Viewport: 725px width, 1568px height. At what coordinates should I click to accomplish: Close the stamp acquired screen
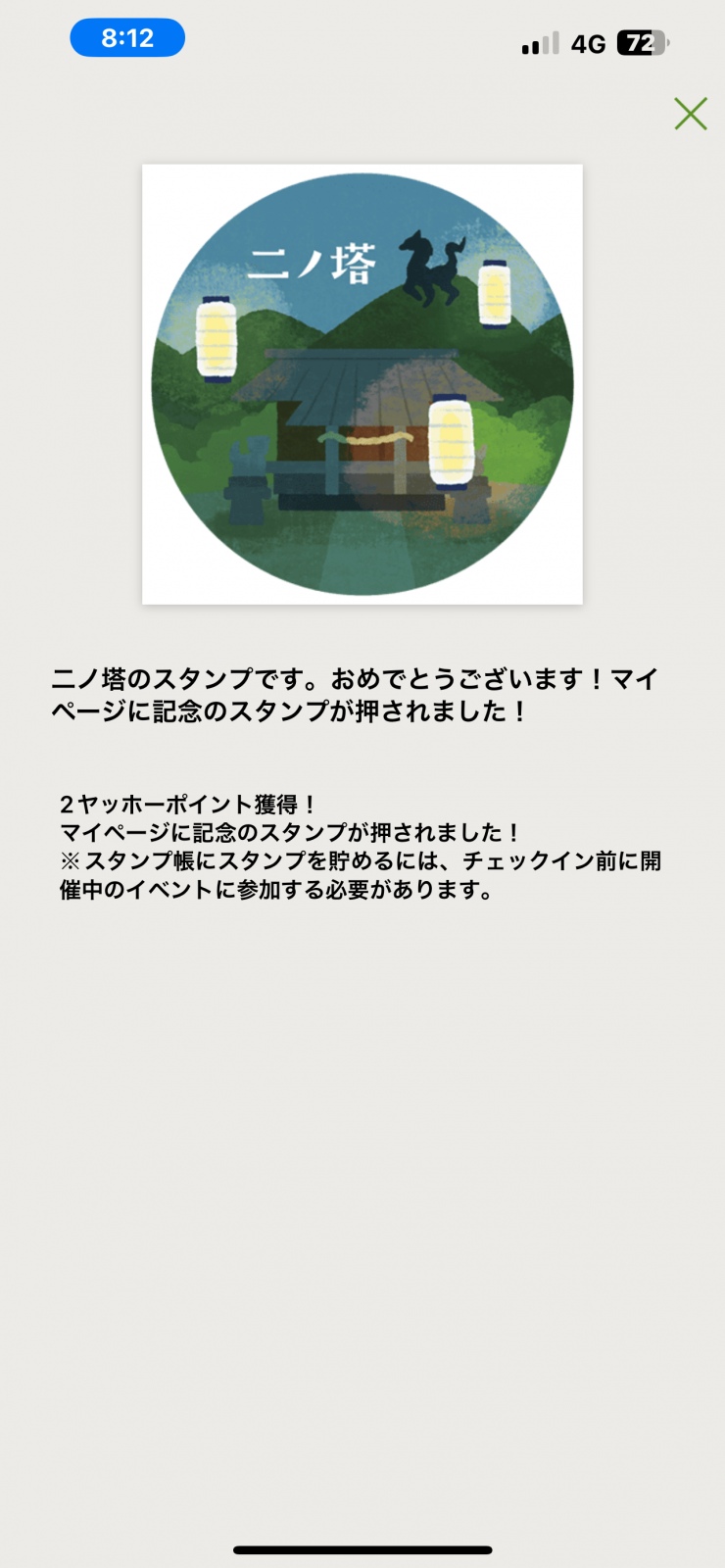click(x=691, y=114)
